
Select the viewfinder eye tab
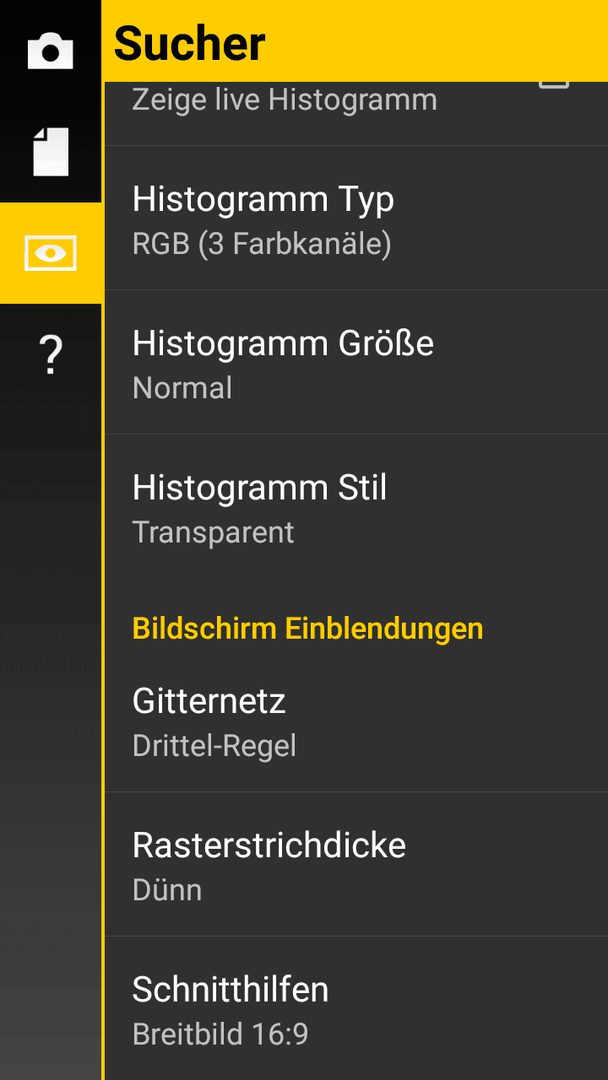50,253
